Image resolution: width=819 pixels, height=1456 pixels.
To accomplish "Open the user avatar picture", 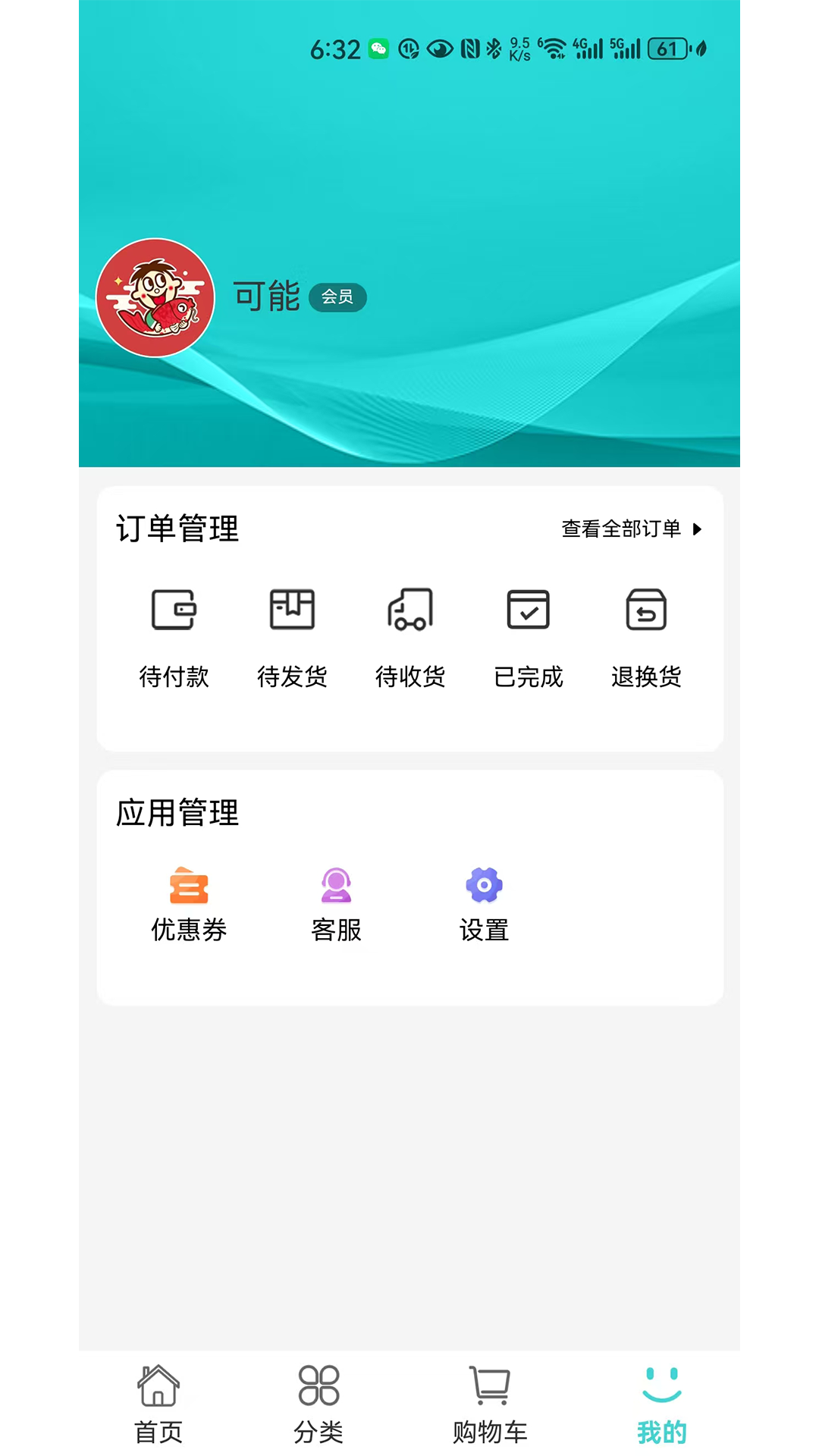I will pos(155,297).
